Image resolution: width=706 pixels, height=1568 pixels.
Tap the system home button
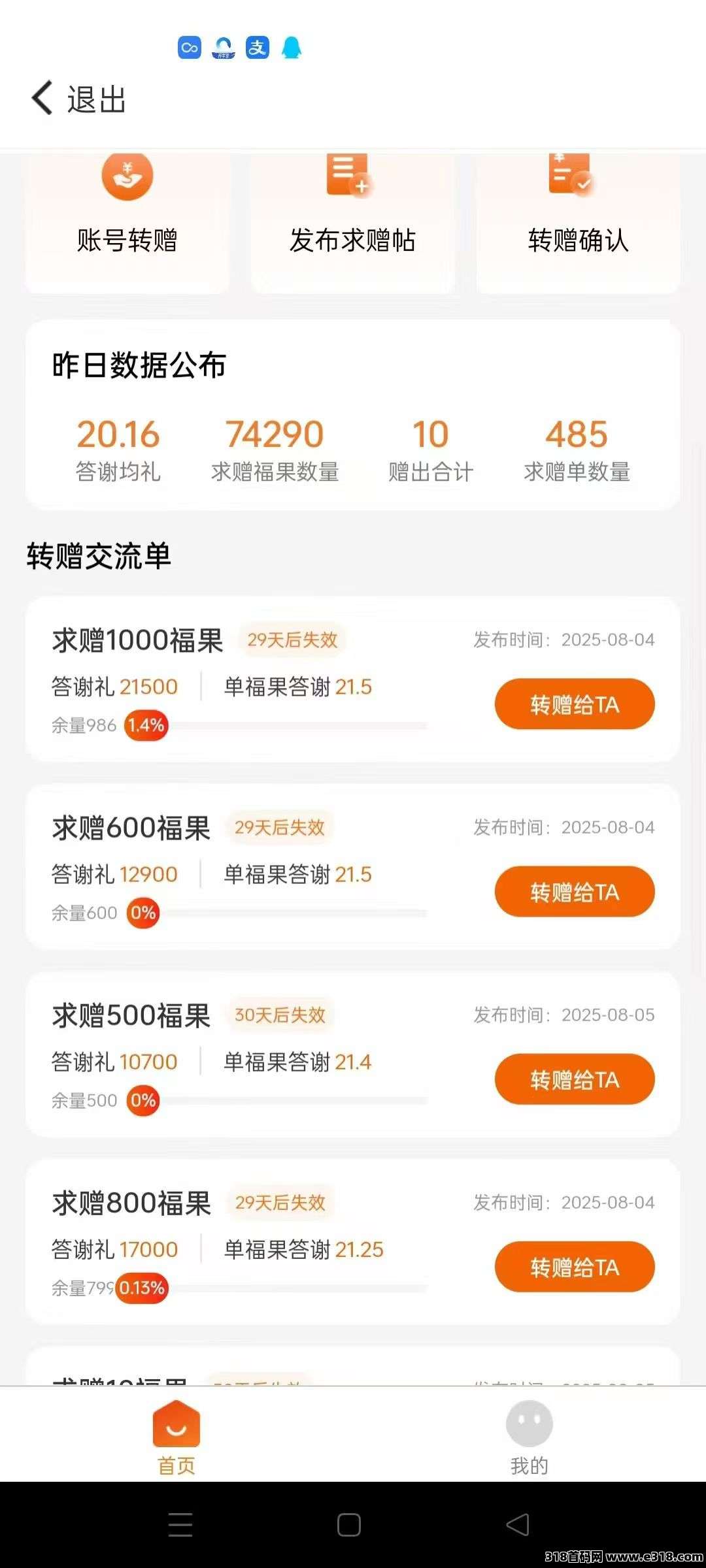(x=349, y=1525)
